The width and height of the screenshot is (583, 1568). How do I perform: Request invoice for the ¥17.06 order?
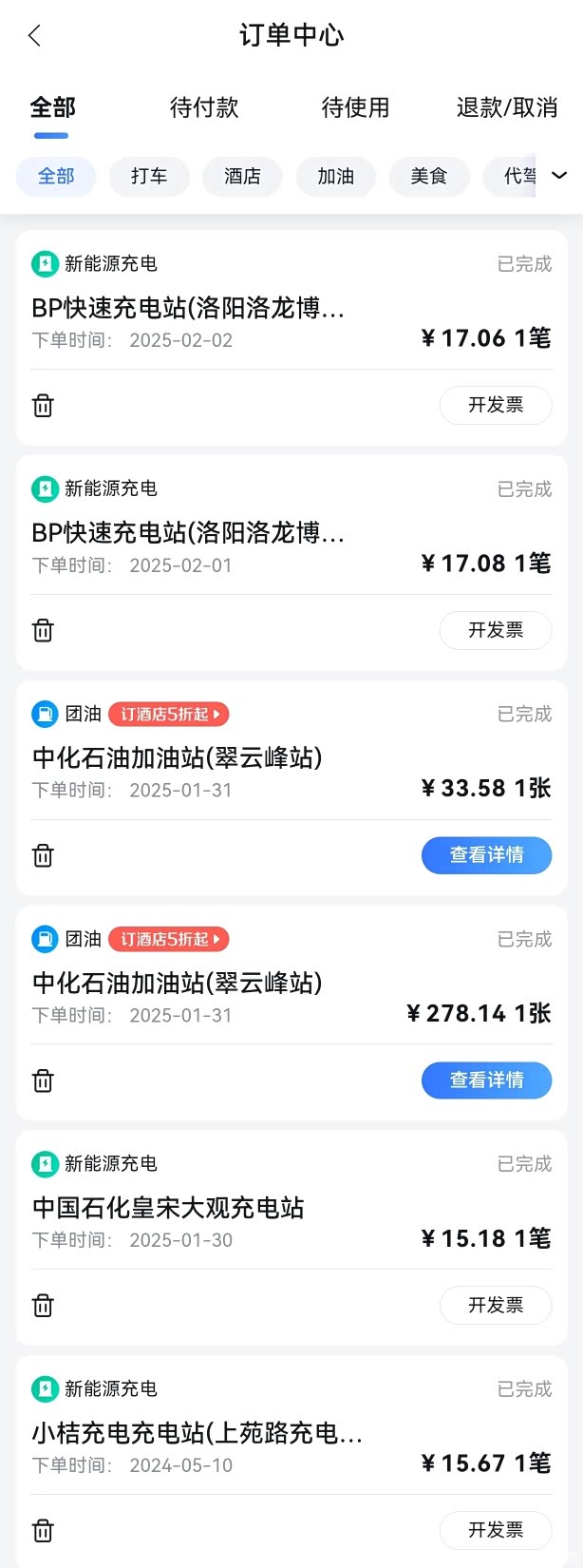(x=495, y=406)
